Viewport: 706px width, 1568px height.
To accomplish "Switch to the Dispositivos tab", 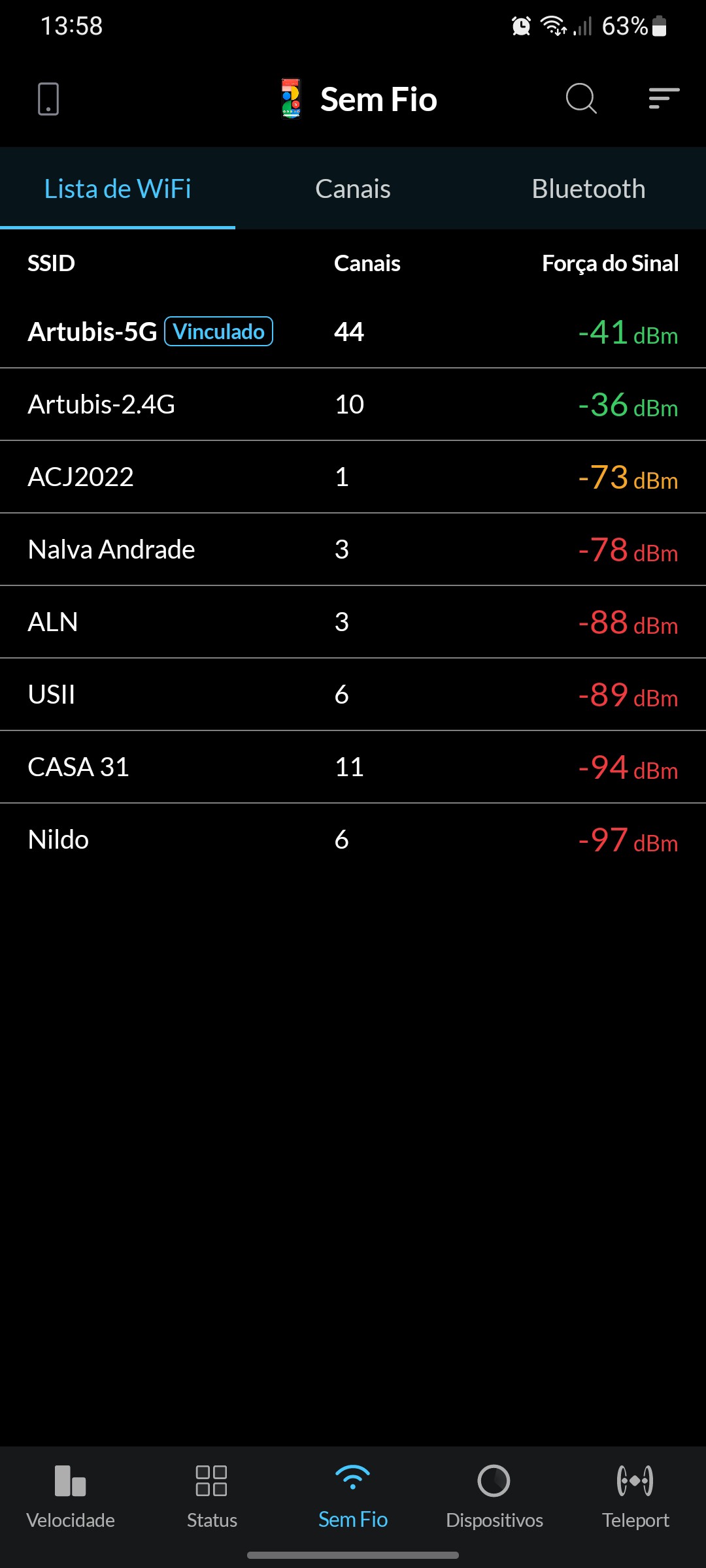I will coord(494,1496).
